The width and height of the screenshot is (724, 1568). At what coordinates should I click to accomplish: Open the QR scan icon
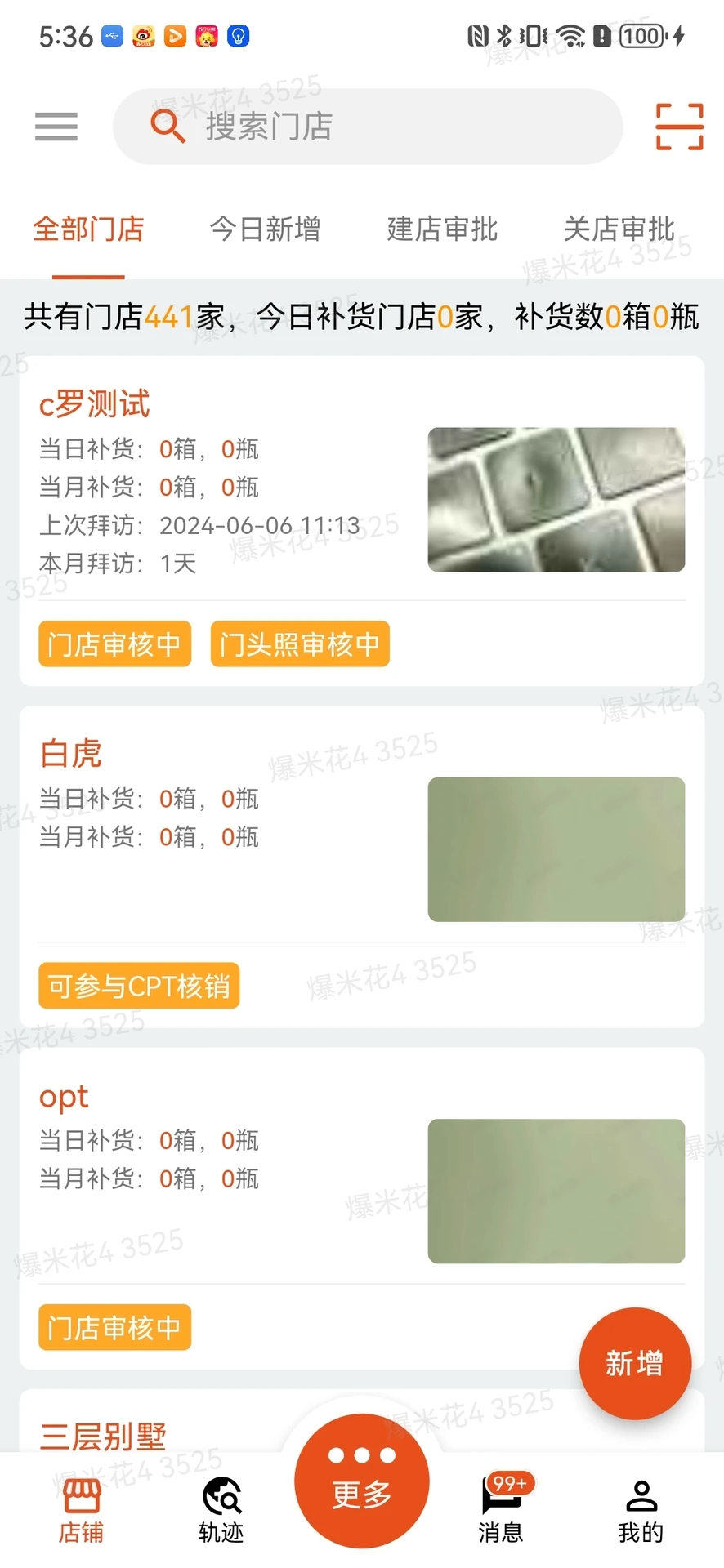click(679, 127)
